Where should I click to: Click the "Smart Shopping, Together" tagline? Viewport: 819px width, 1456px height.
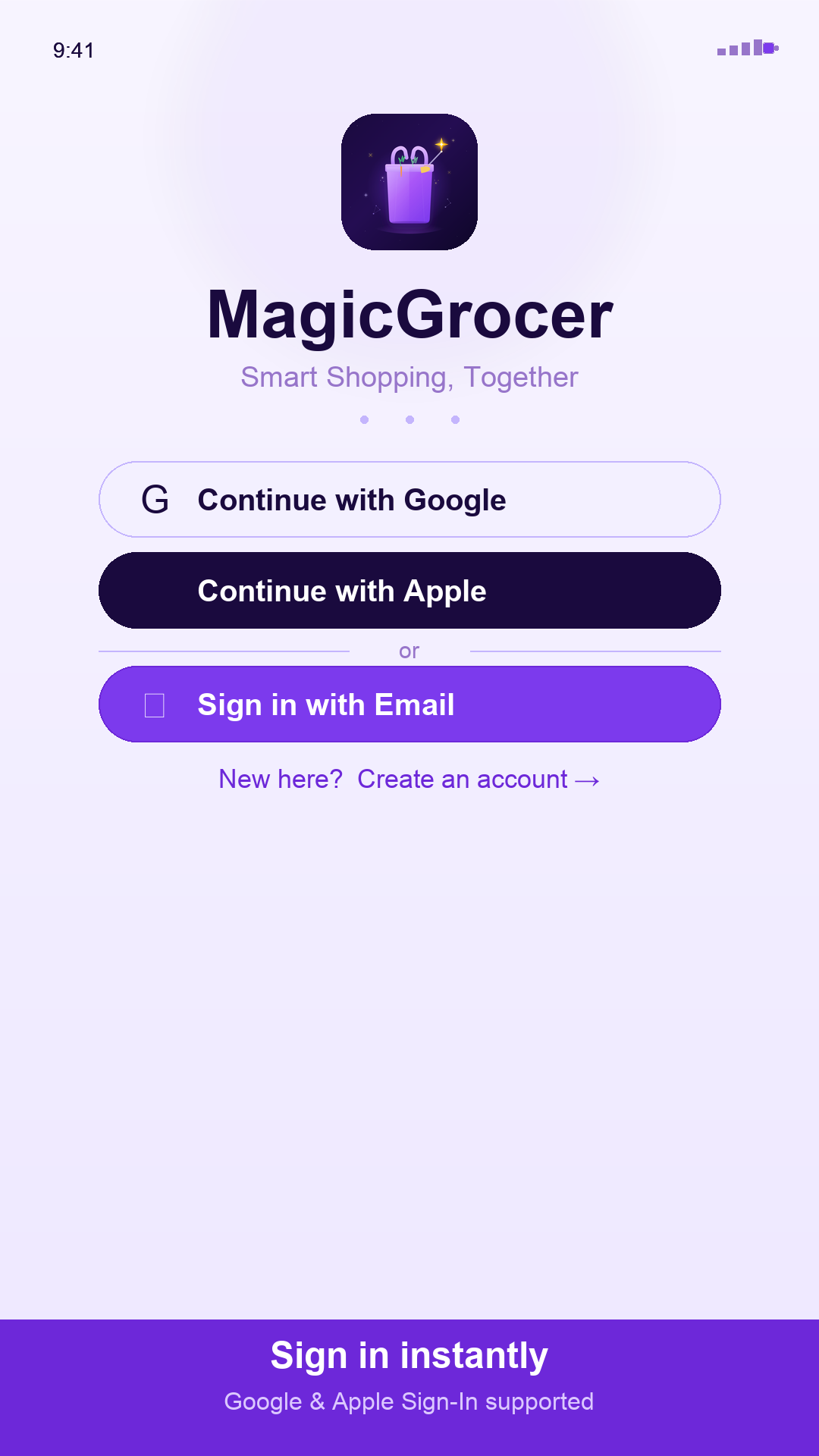click(409, 377)
